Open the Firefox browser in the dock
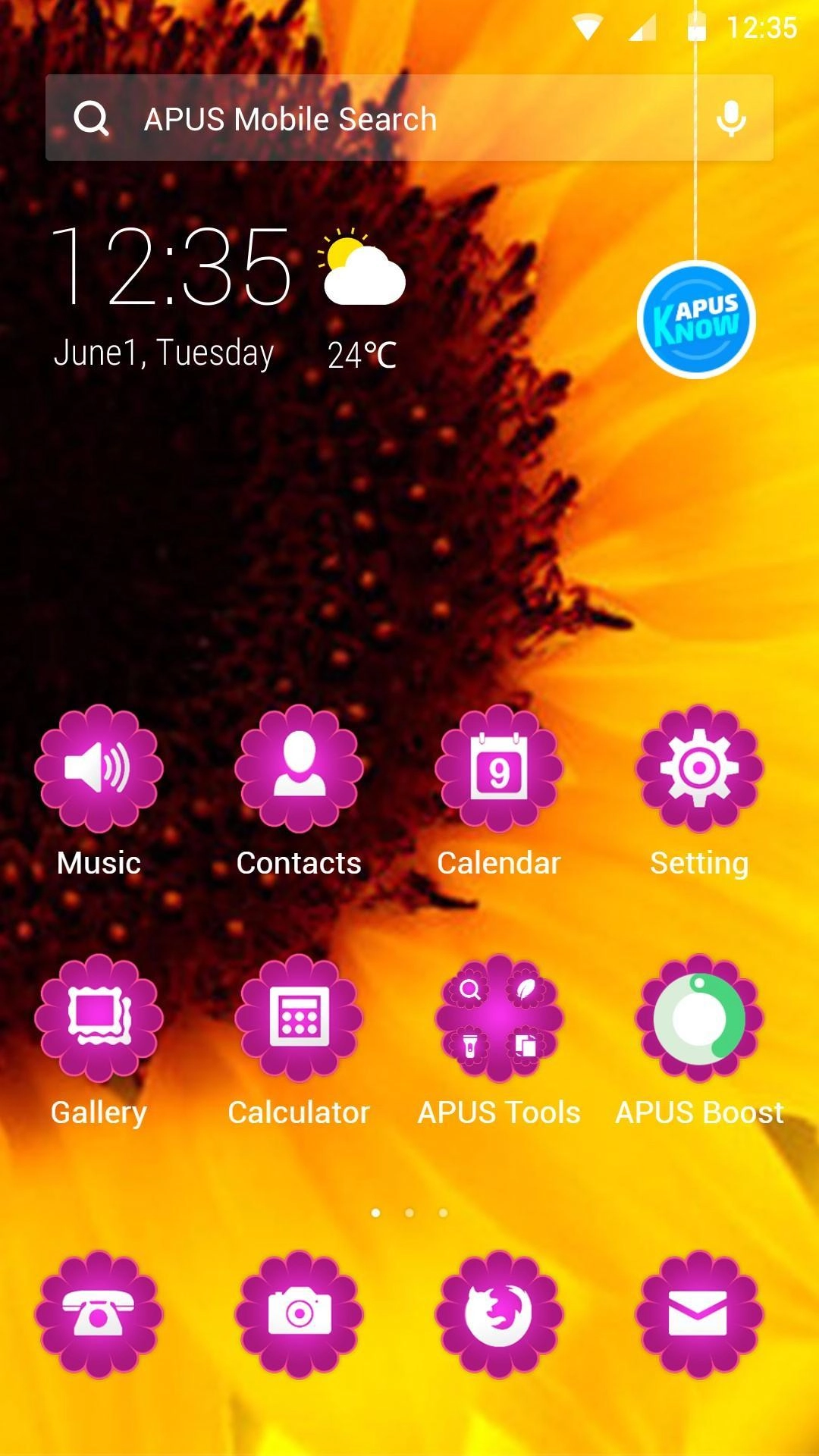This screenshot has width=819, height=1456. (499, 1313)
